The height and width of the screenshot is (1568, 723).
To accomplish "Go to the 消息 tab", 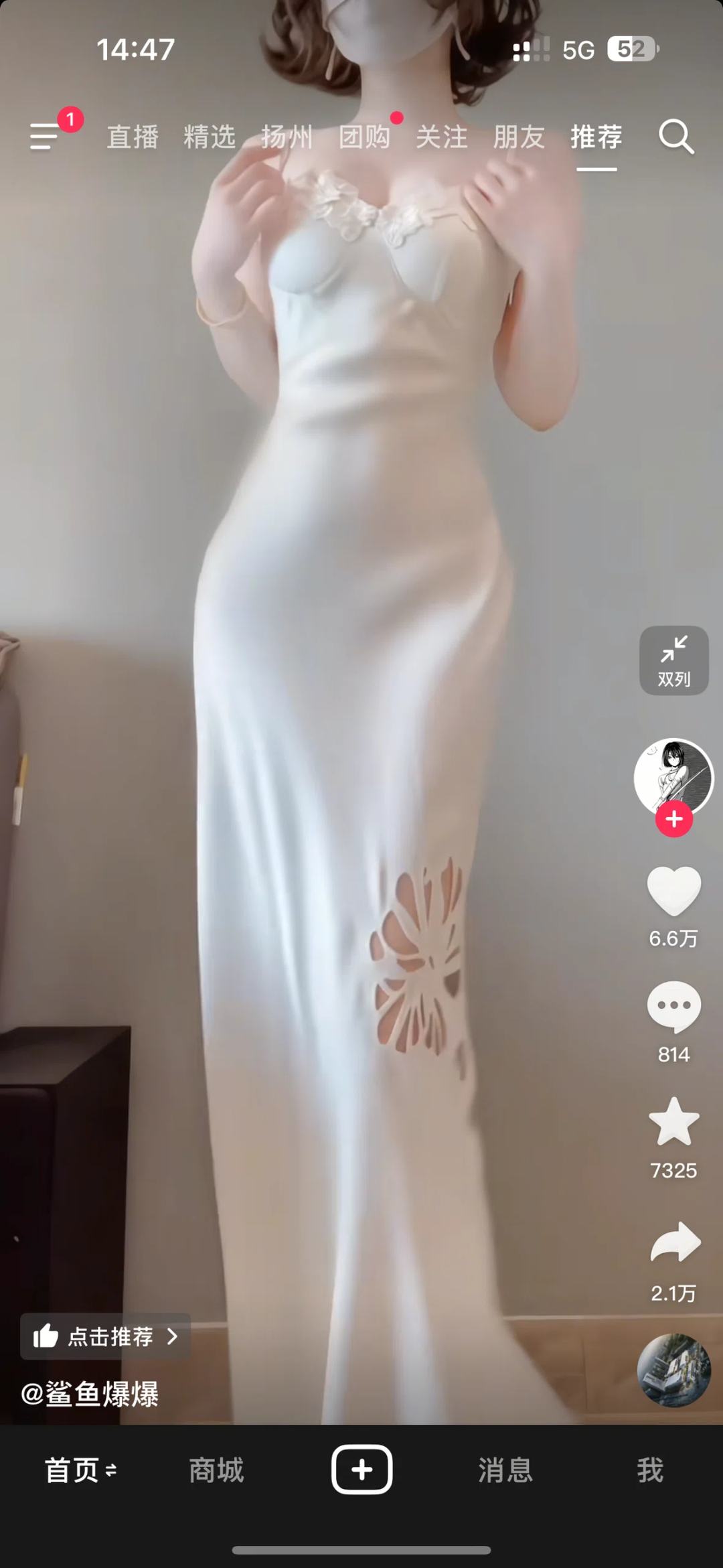I will coord(505,1470).
